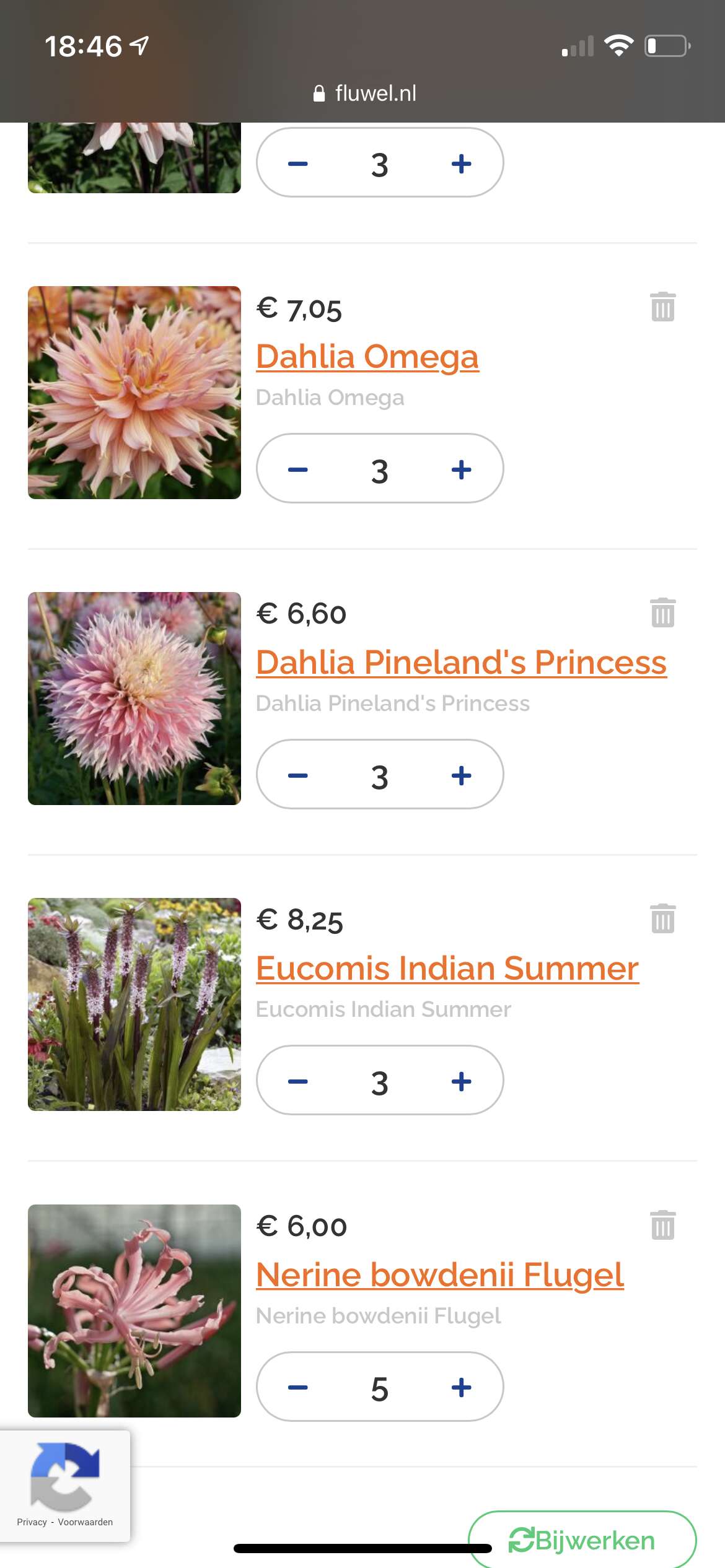Screen dimensions: 725x1568
Task: Add one more Dahlia Pineland's Princess
Action: [x=461, y=775]
